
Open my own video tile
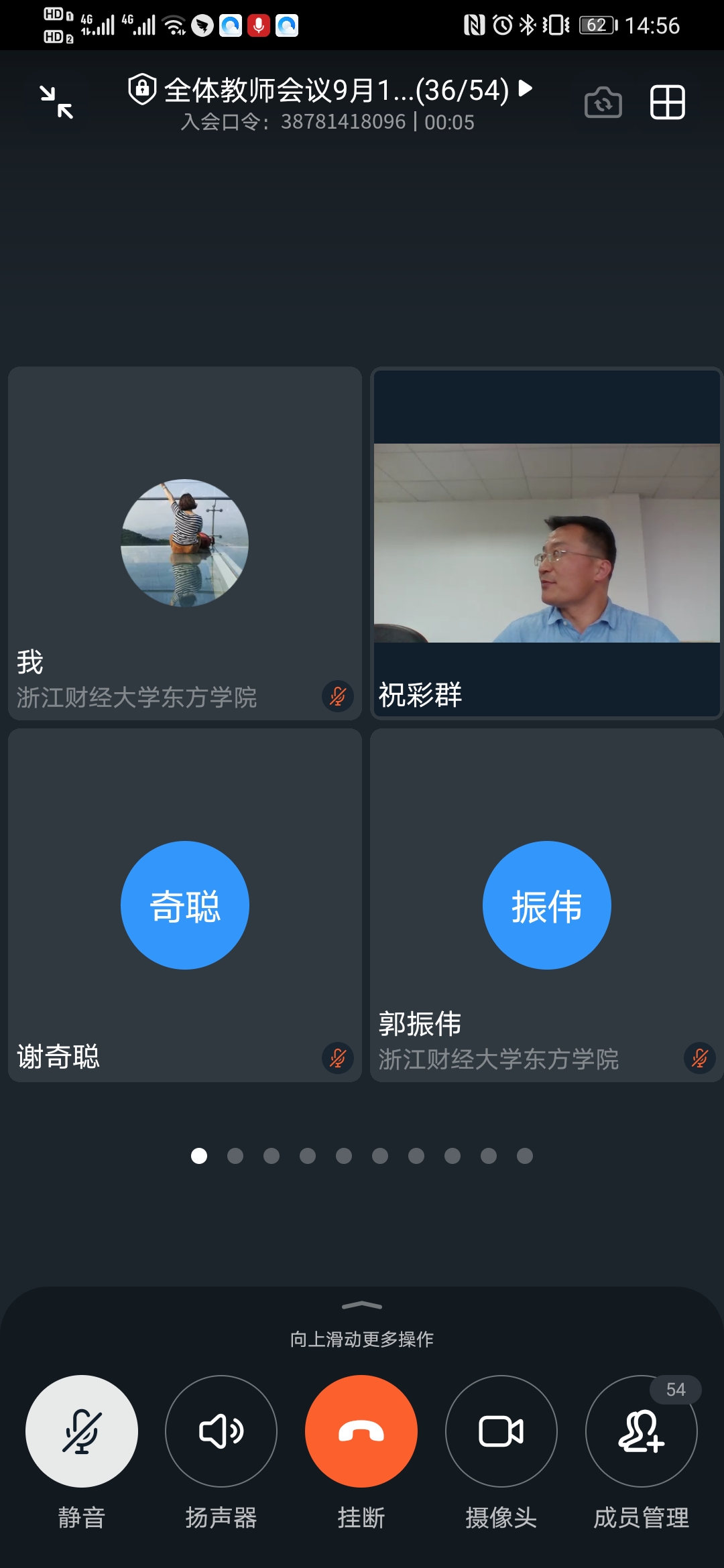coord(185,543)
